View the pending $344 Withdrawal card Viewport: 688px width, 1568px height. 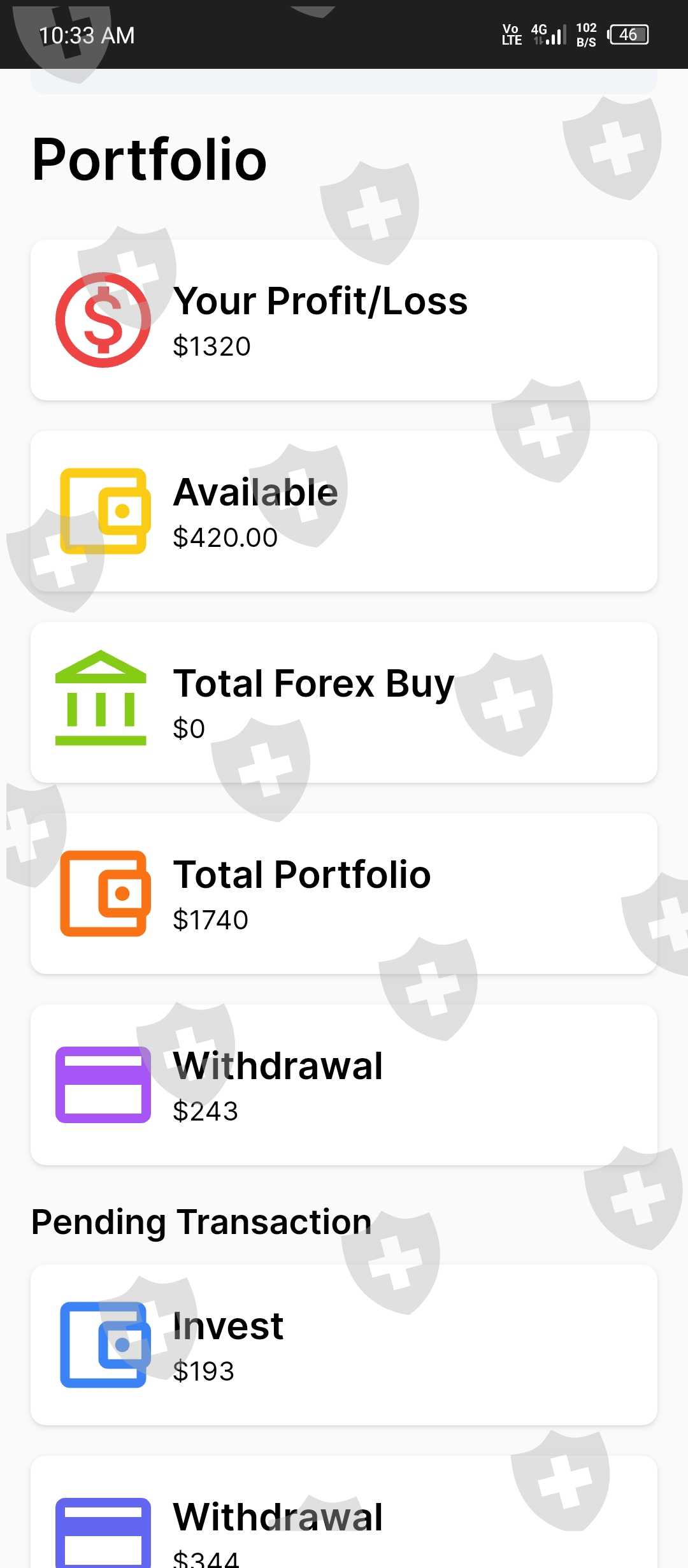click(x=344, y=1523)
